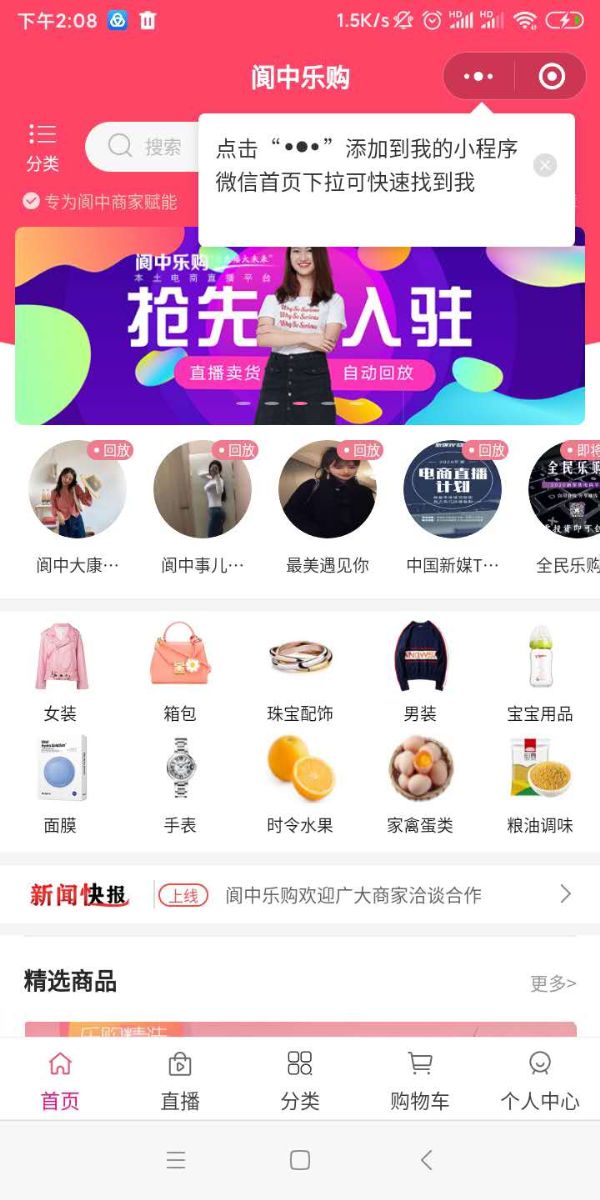Viewport: 600px width, 1200px height.
Task: Switch to the 购物车 tab
Action: pos(420,1081)
